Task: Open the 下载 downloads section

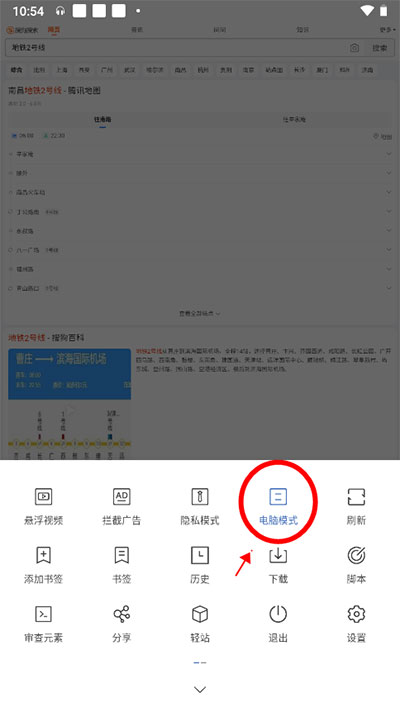Action: 278,565
